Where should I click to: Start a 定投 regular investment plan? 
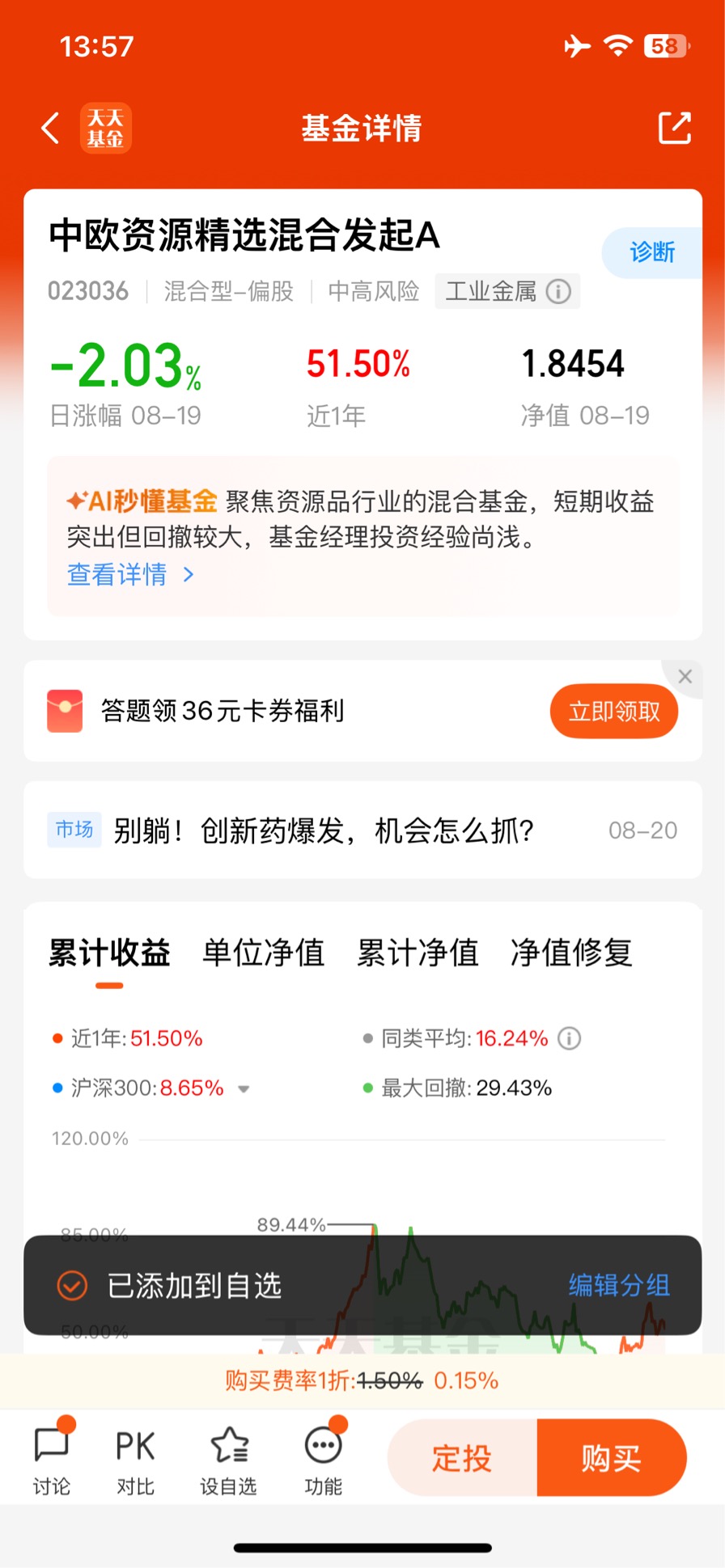tap(462, 1458)
